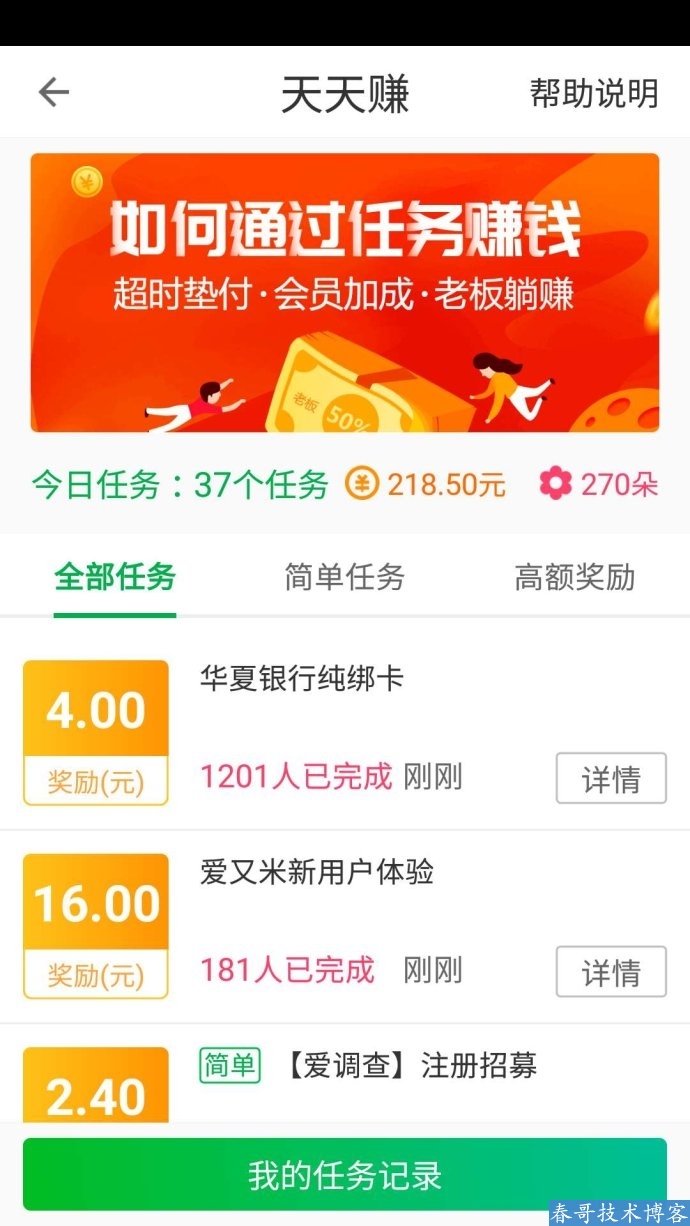
Task: Switch to the 简单任务 tab
Action: click(344, 577)
